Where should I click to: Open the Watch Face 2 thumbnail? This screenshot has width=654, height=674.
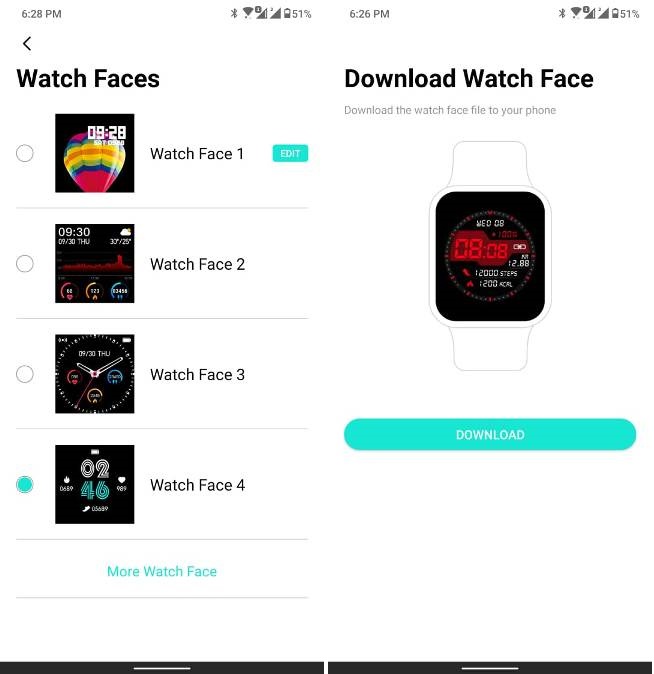pos(95,264)
